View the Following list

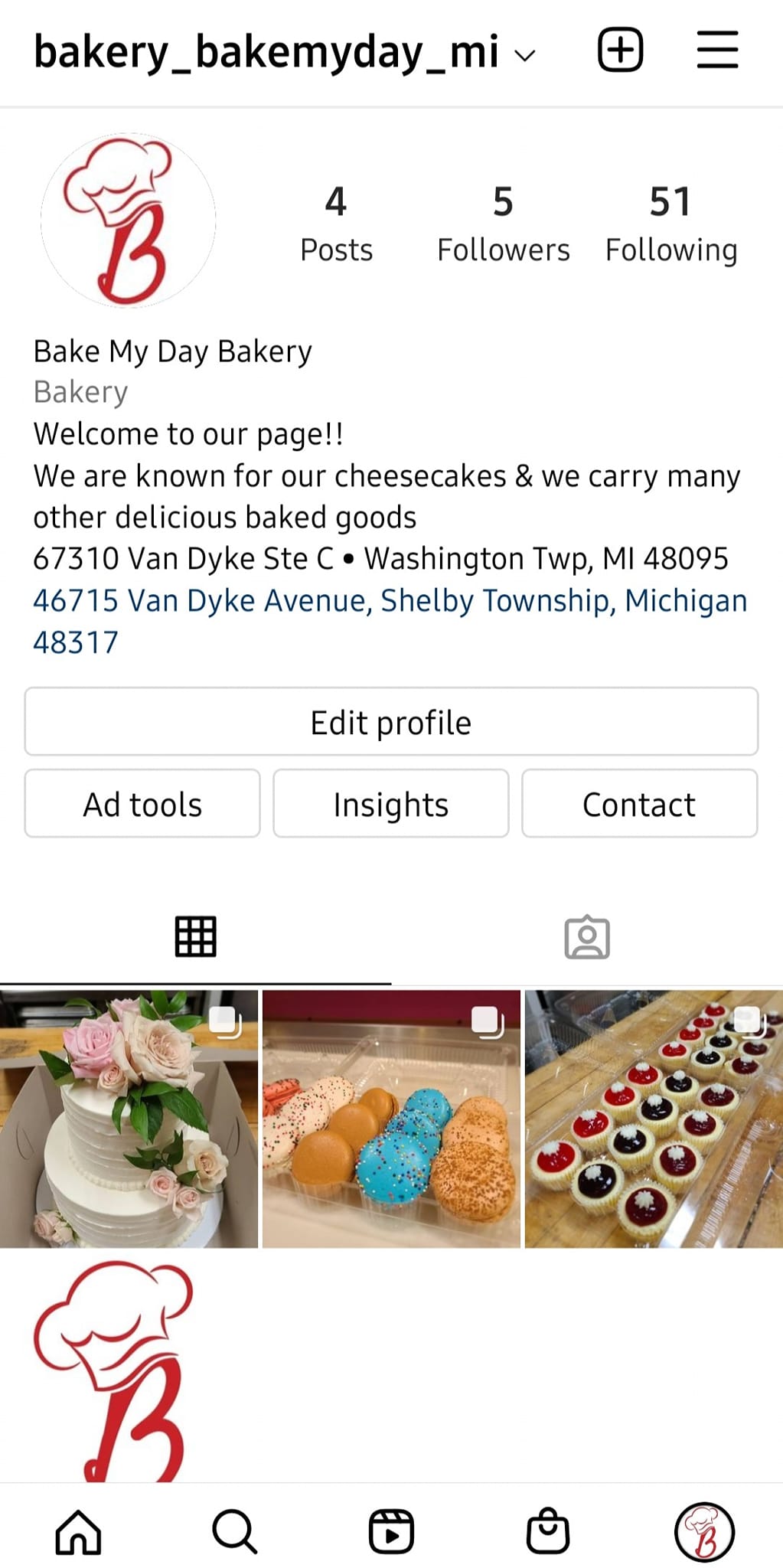pos(670,224)
